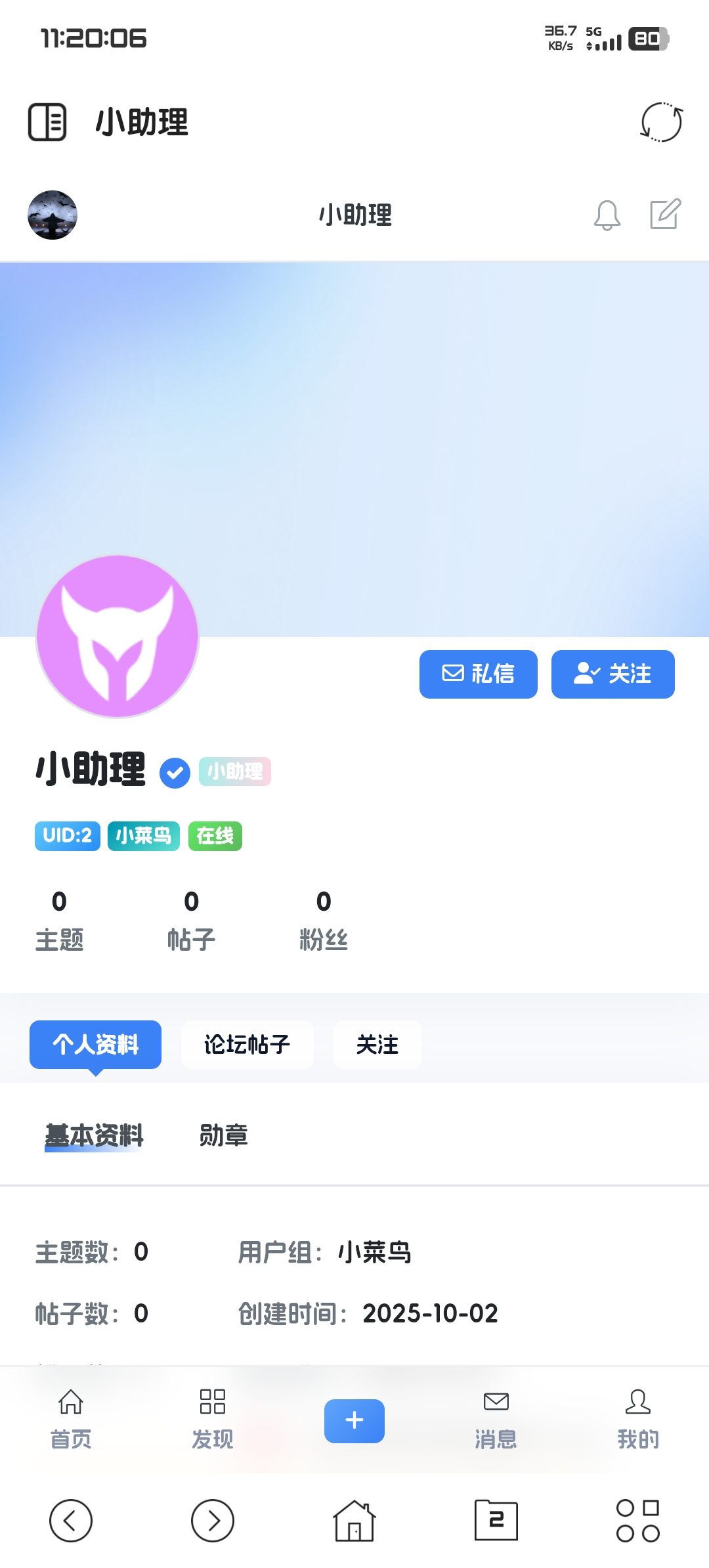709x1568 pixels.
Task: Open the notifications bell
Action: (x=607, y=215)
